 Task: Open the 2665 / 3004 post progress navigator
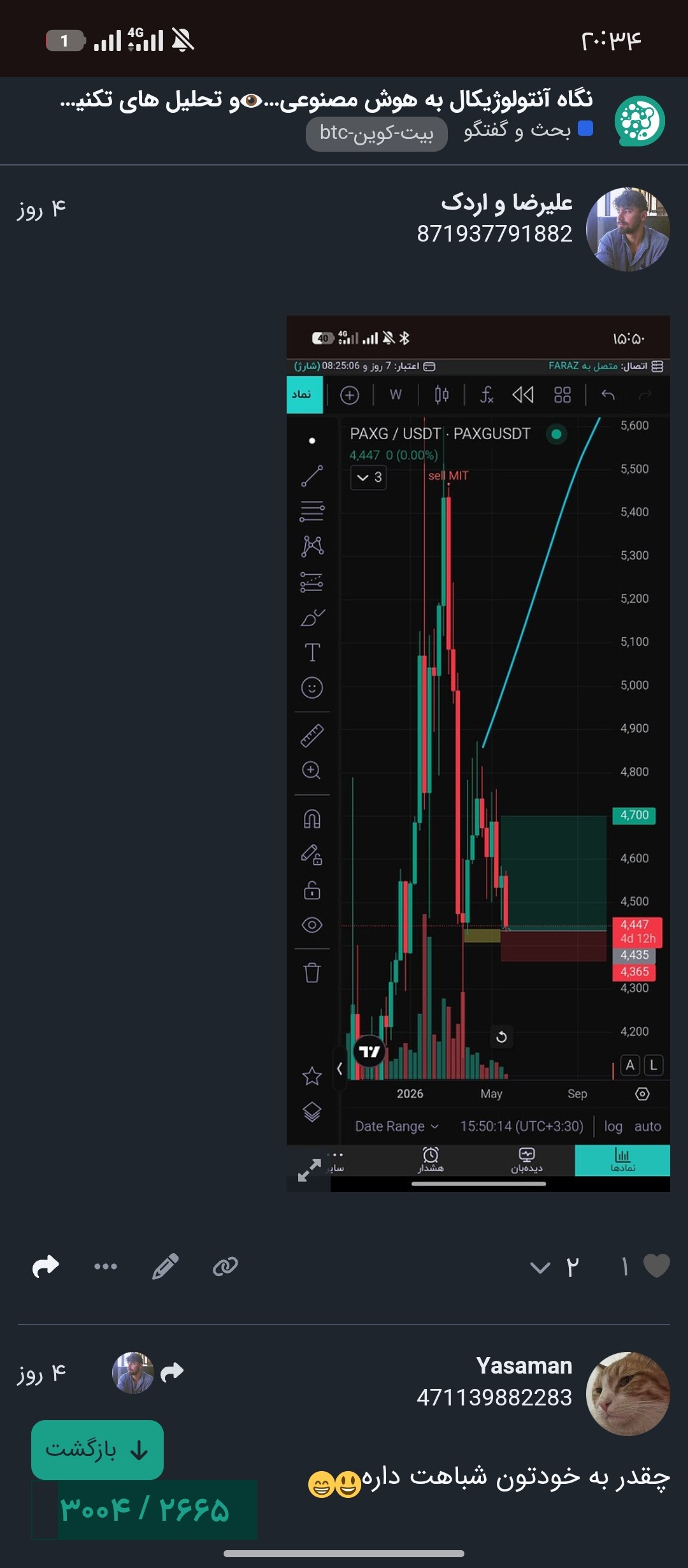click(145, 1509)
